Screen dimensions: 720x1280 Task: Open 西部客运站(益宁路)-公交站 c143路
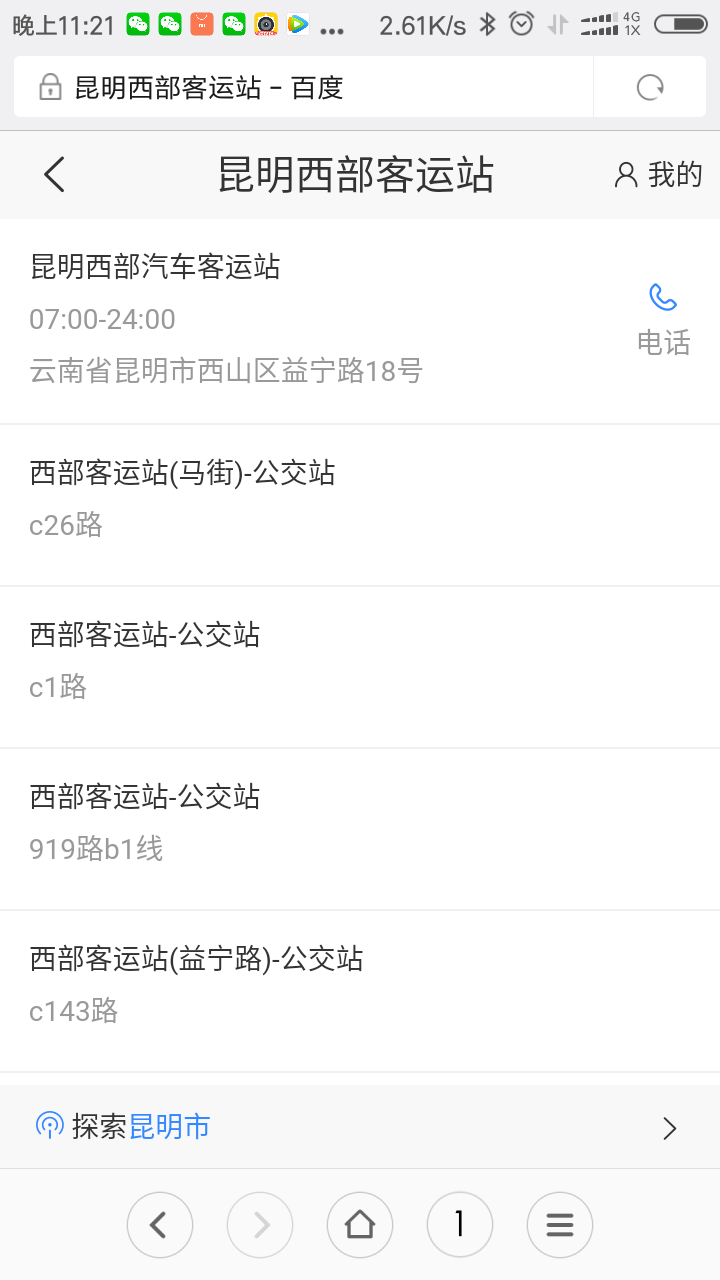coord(360,991)
